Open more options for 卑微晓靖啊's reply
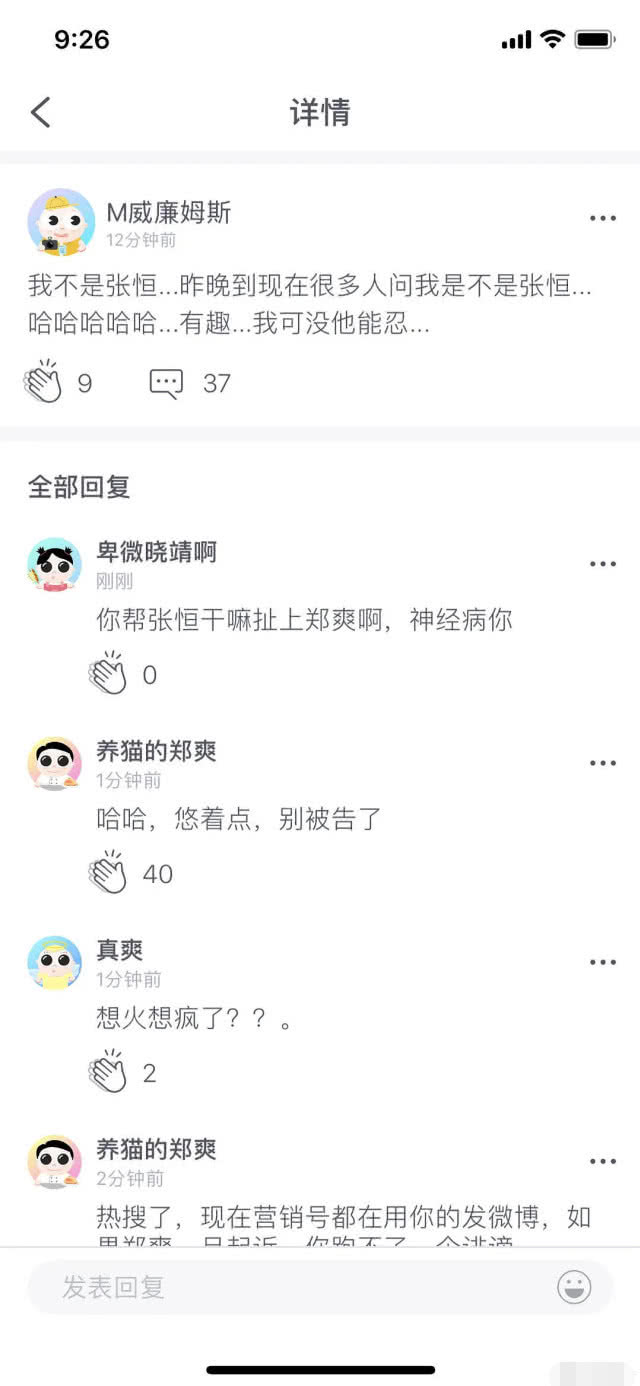 [x=602, y=564]
